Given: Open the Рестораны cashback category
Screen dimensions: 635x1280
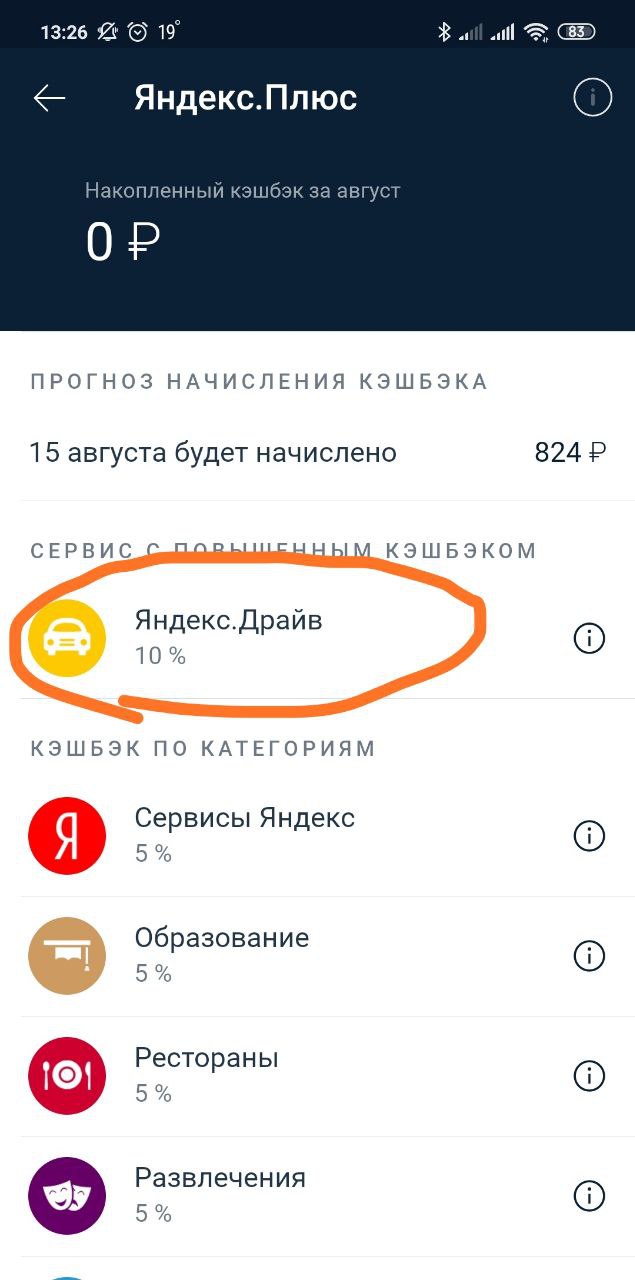Looking at the screenshot, I should (317, 1076).
